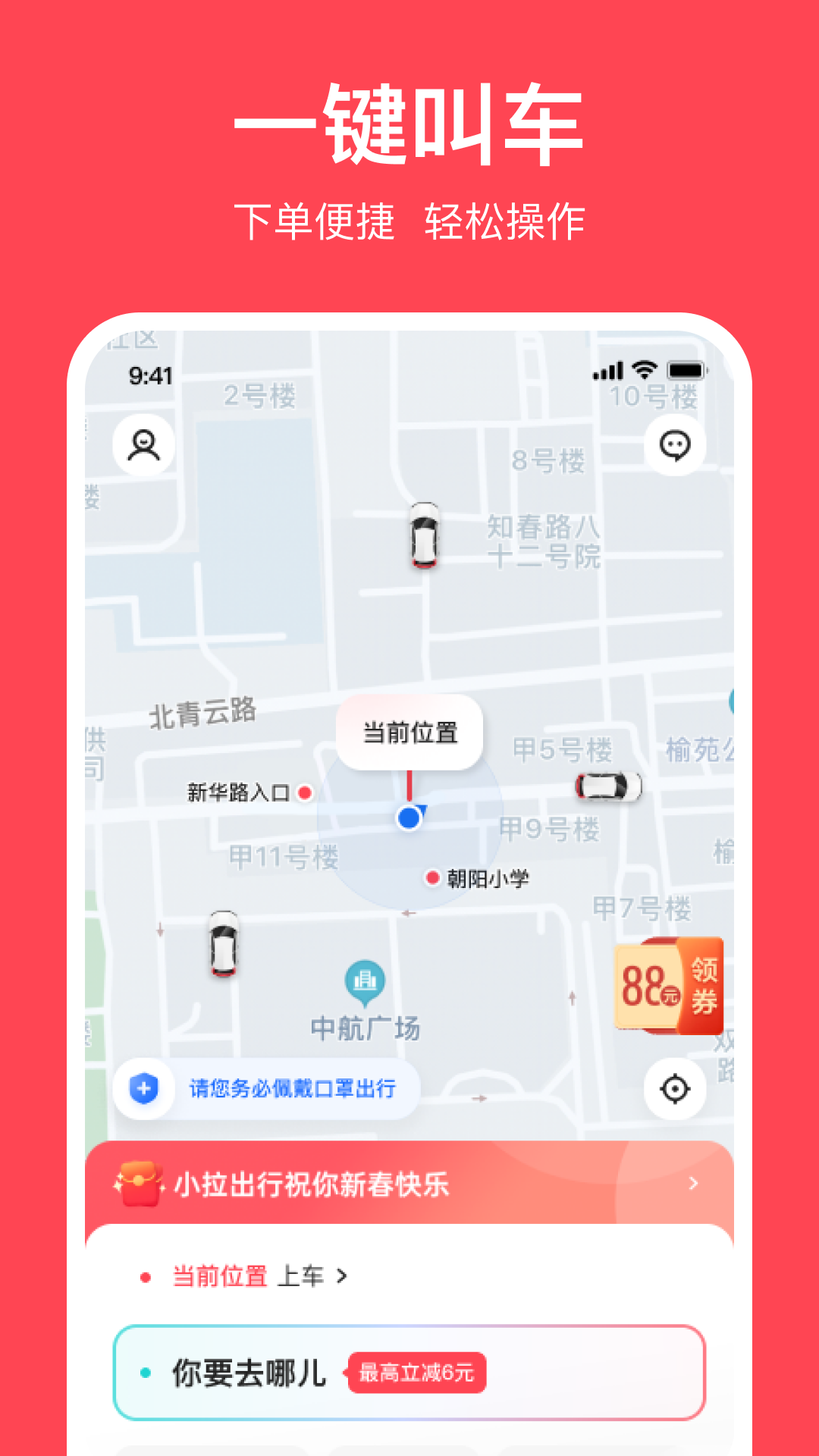The width and height of the screenshot is (819, 1456).
Task: Select the 新华路入口 map label
Action: 239,791
